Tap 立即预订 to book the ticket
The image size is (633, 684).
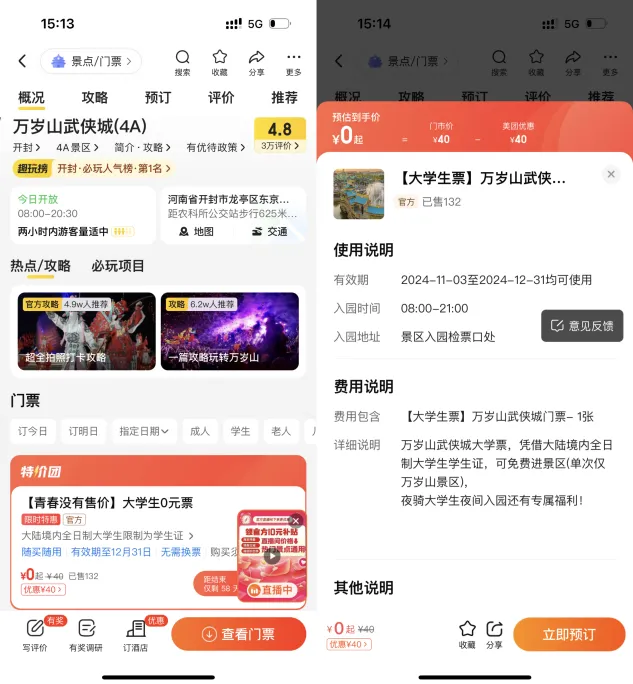569,634
